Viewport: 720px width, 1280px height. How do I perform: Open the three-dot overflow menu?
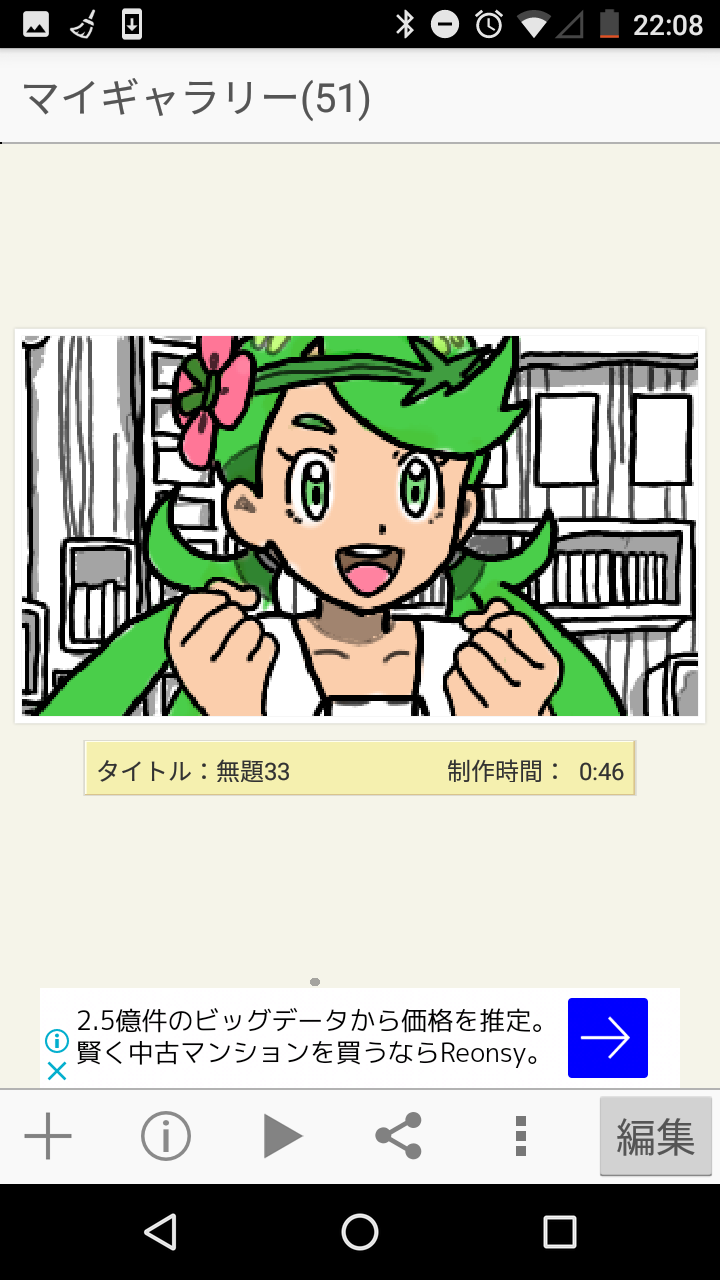(519, 1137)
